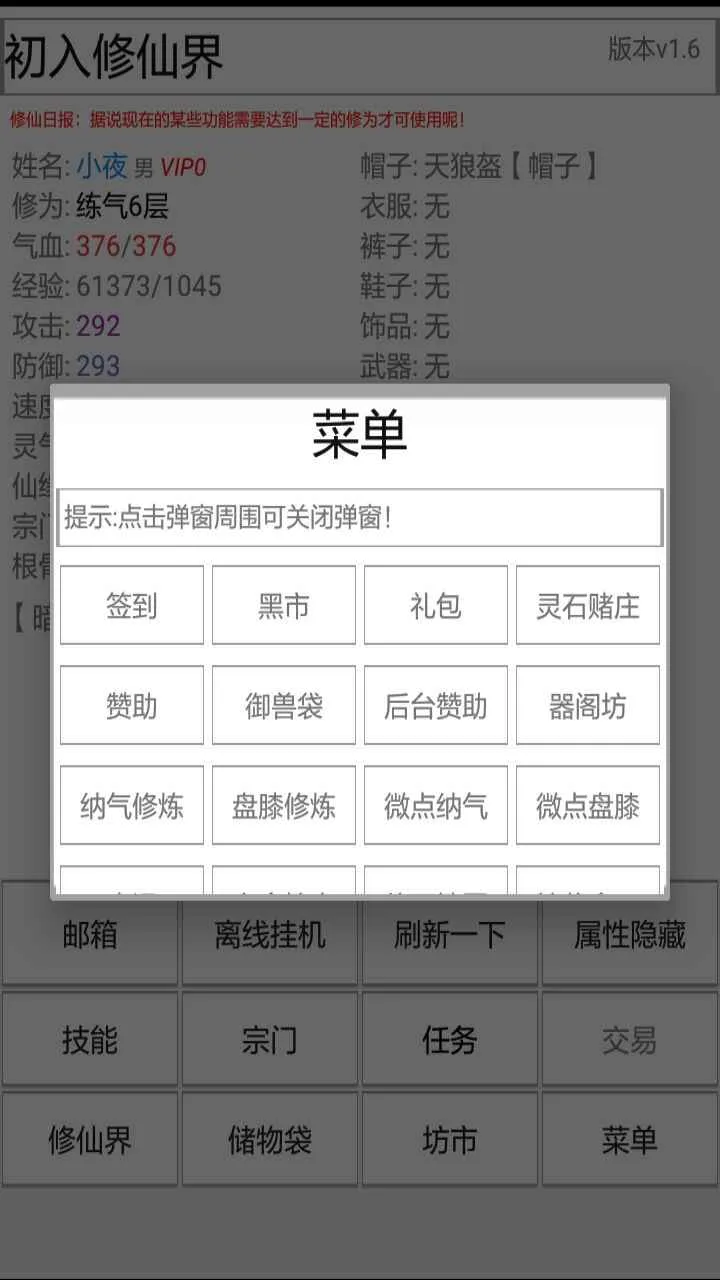
Task: Open the 任务 quests screen
Action: (450, 1040)
